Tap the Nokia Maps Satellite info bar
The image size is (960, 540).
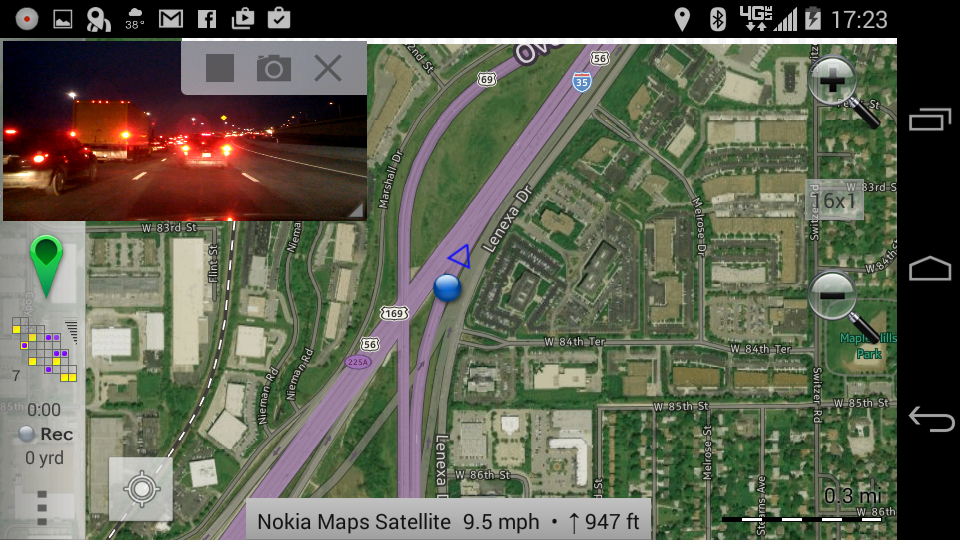(x=448, y=520)
